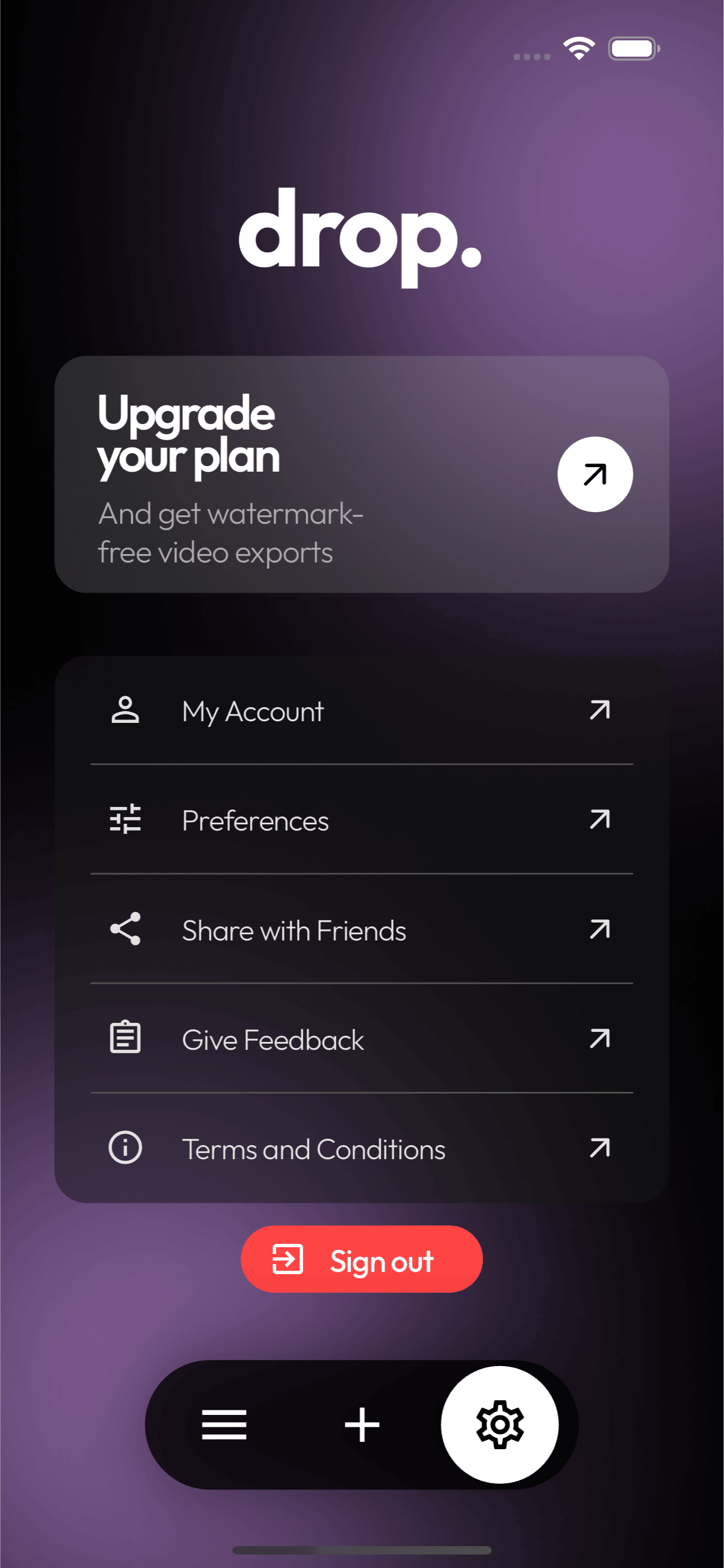Open Give Feedback
Image resolution: width=724 pixels, height=1568 pixels.
(362, 1039)
